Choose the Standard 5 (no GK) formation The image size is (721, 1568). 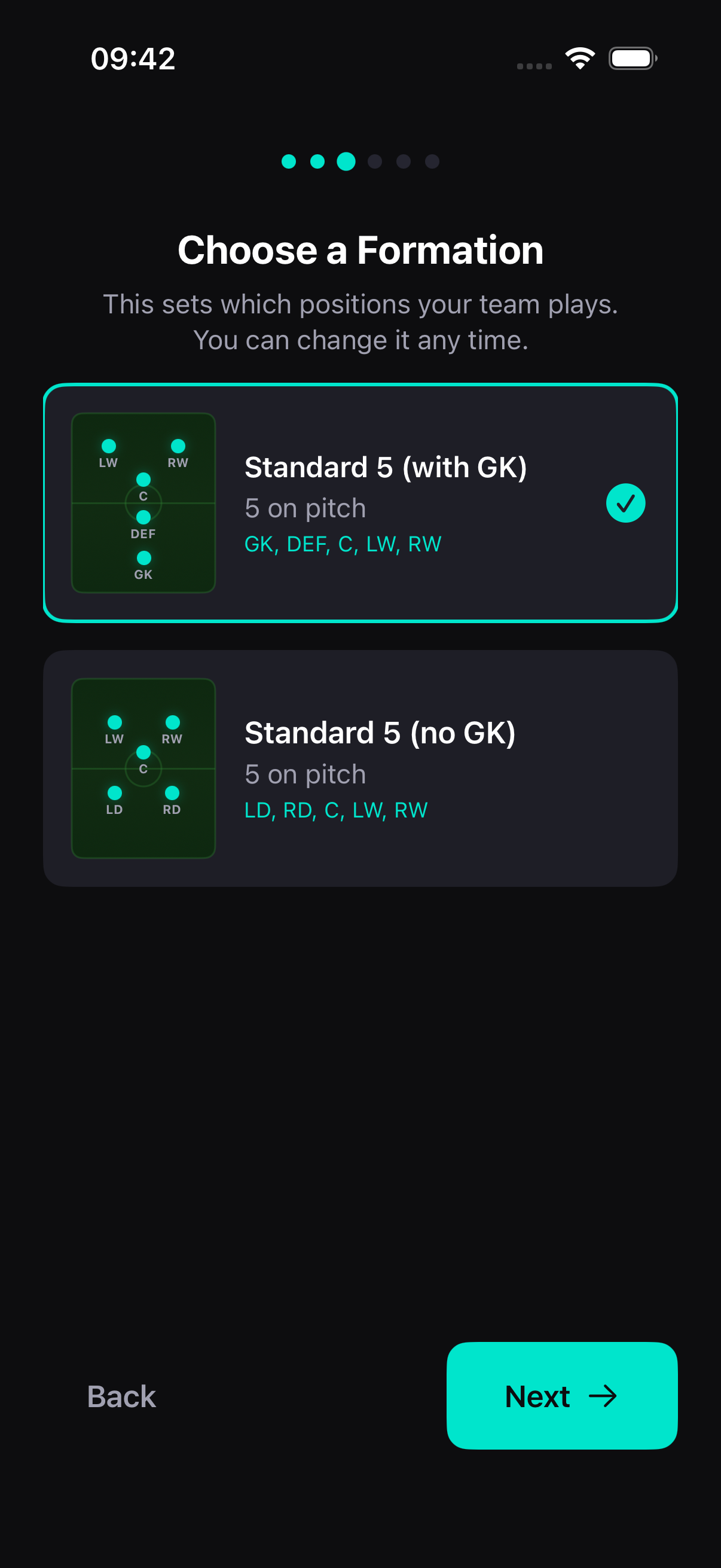[360, 768]
